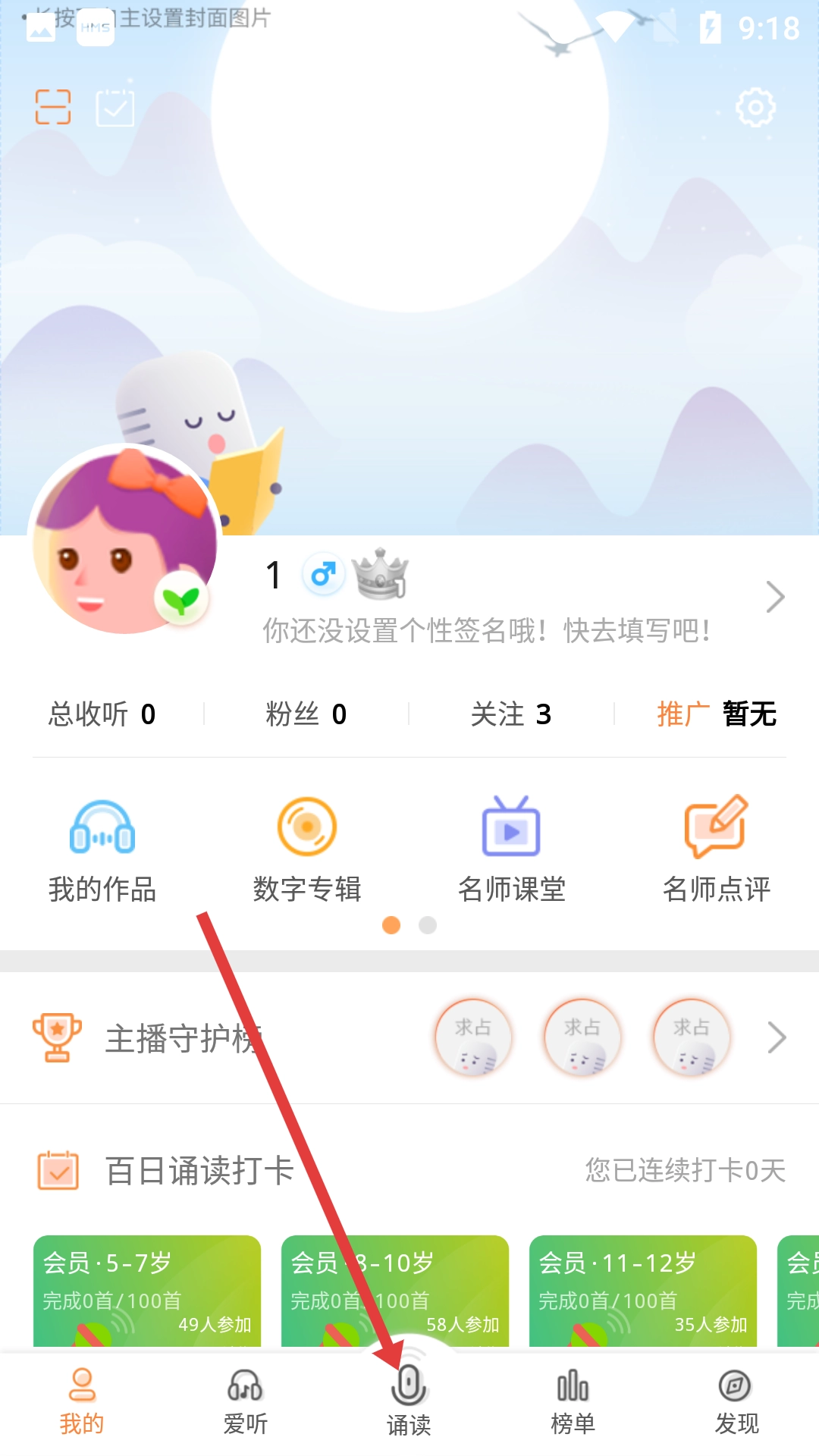
Task: Open the calendar check-in icon
Action: [x=115, y=108]
